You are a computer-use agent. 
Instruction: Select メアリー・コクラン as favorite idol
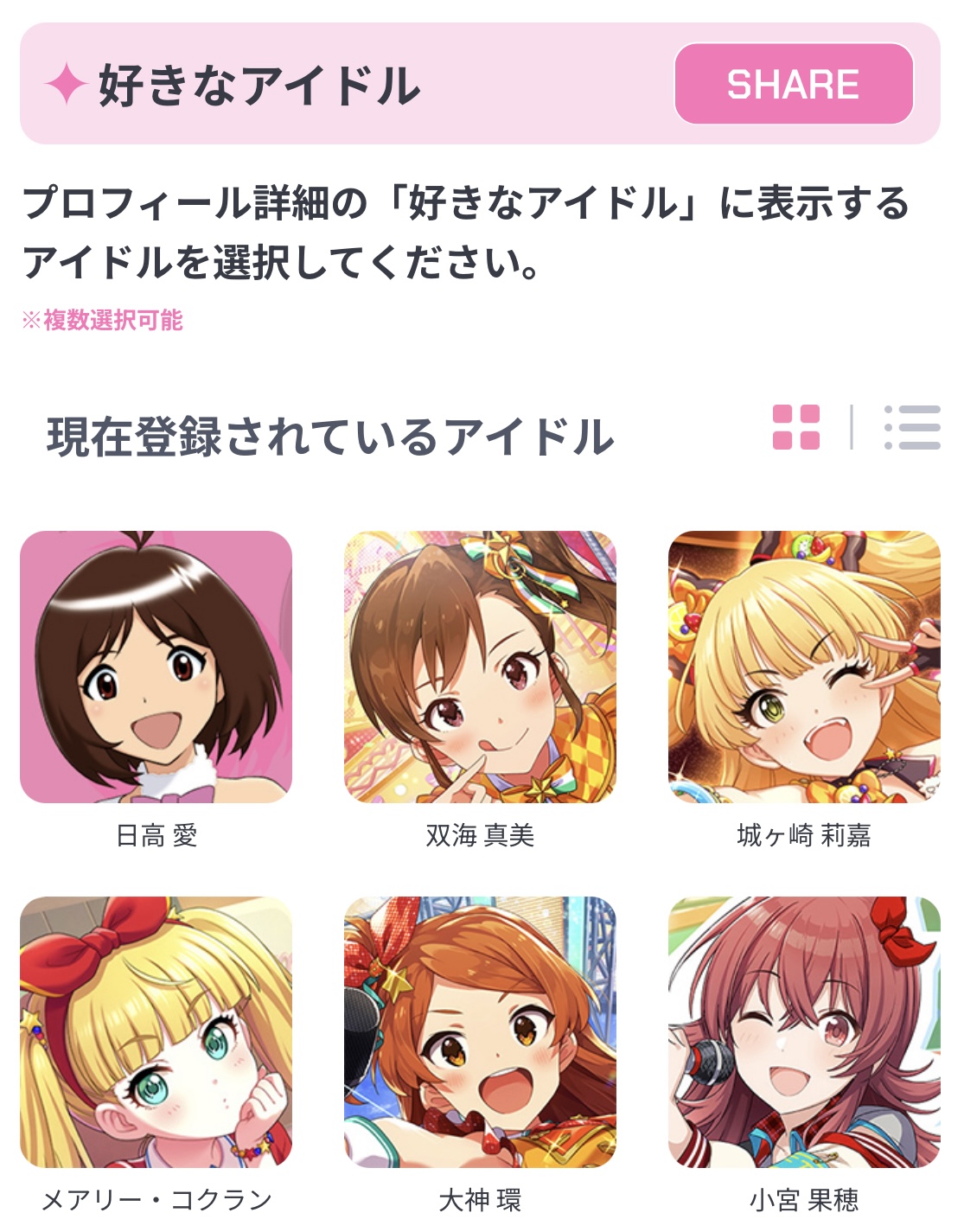click(156, 1032)
